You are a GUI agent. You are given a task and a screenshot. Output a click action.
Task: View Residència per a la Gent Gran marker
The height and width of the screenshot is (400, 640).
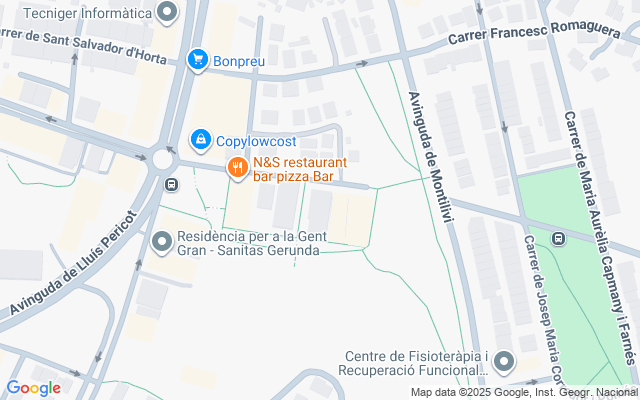[161, 242]
